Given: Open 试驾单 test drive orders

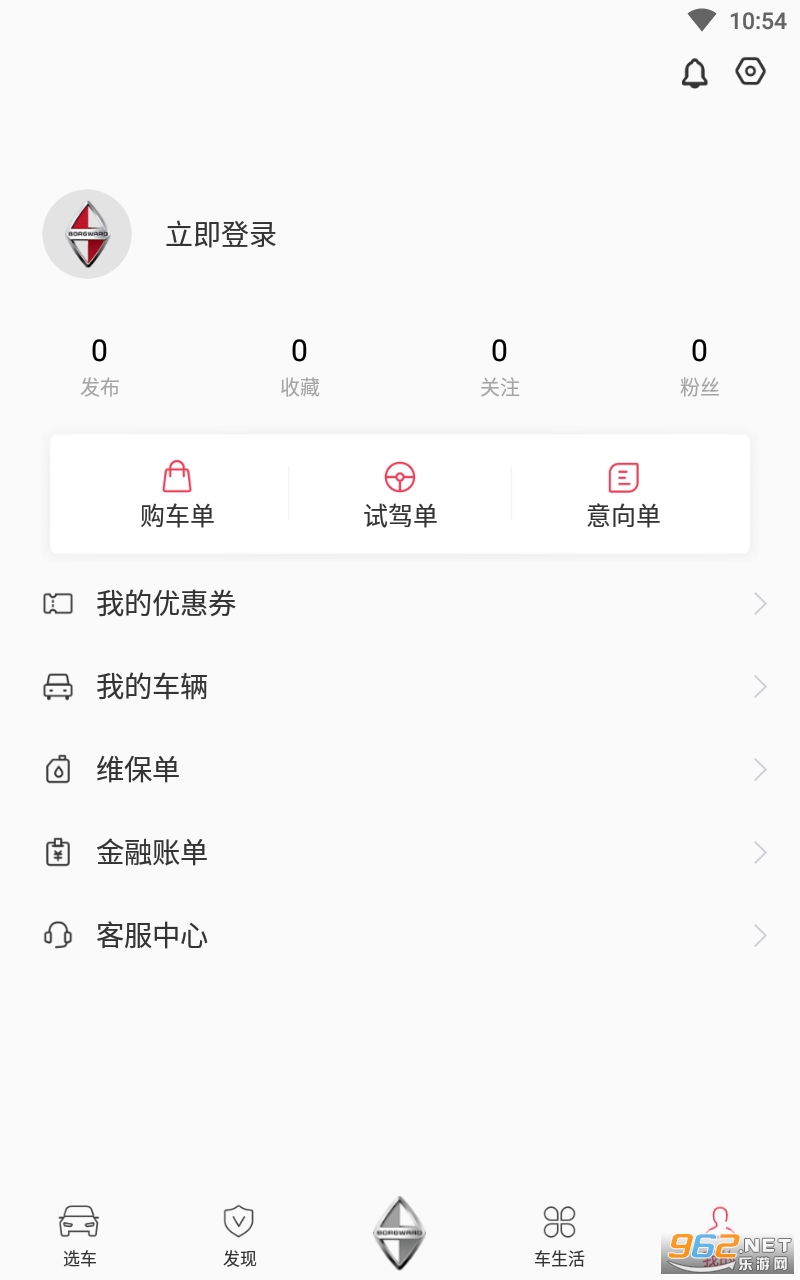Looking at the screenshot, I should (x=400, y=495).
